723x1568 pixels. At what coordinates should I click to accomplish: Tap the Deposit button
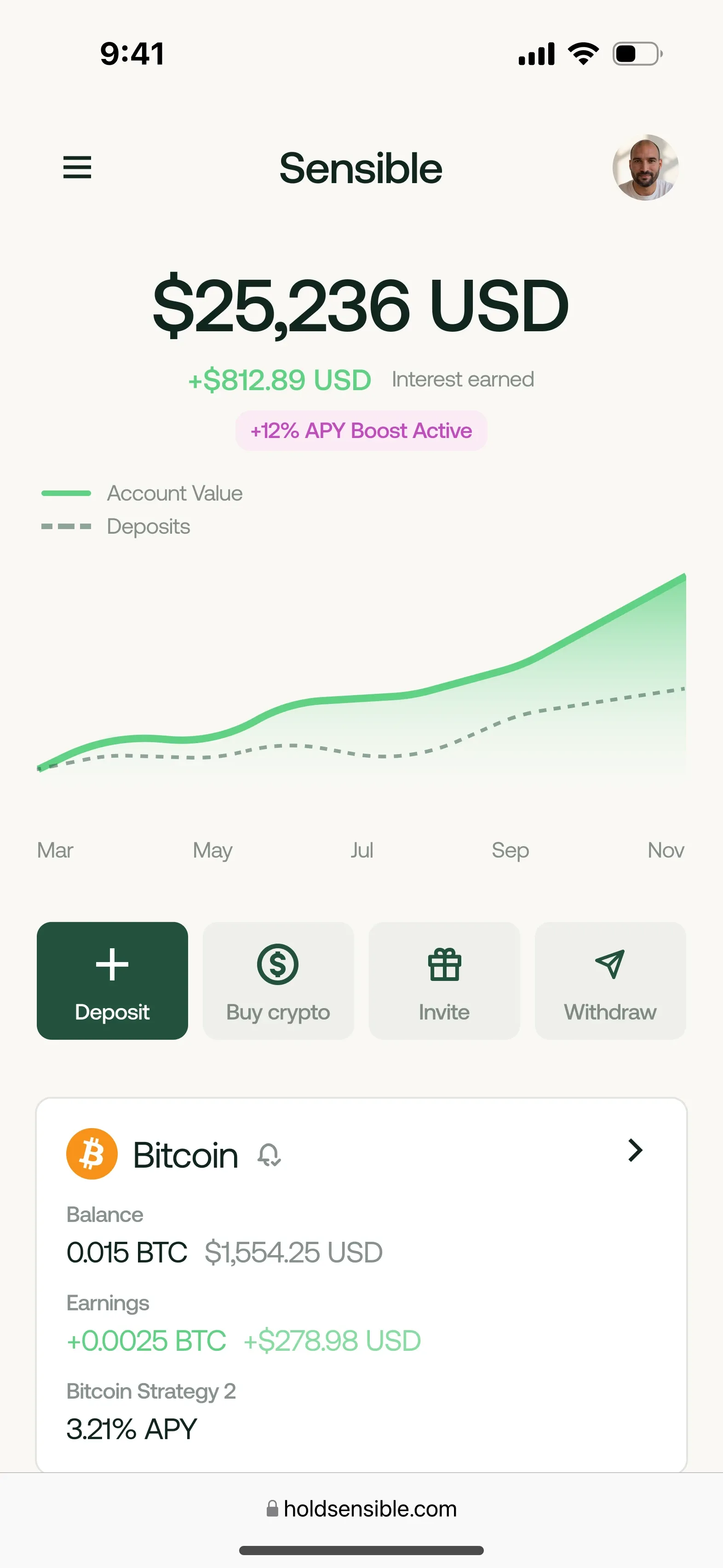tap(113, 980)
